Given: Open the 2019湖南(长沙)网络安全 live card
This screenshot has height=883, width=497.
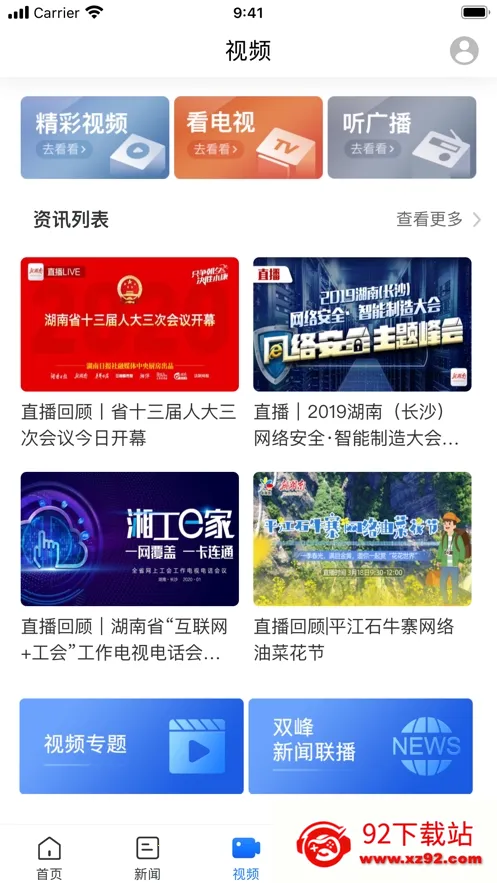Looking at the screenshot, I should 362,353.
